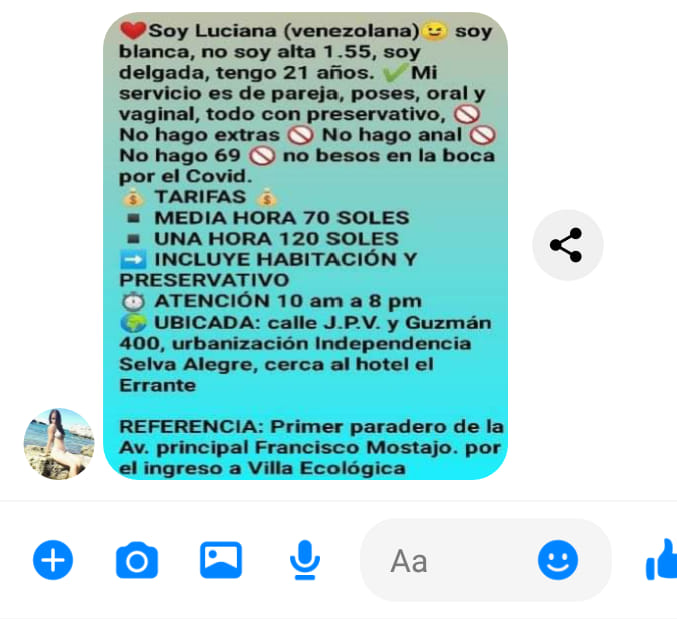Open the received image in full view
The image size is (677, 619).
point(305,245)
